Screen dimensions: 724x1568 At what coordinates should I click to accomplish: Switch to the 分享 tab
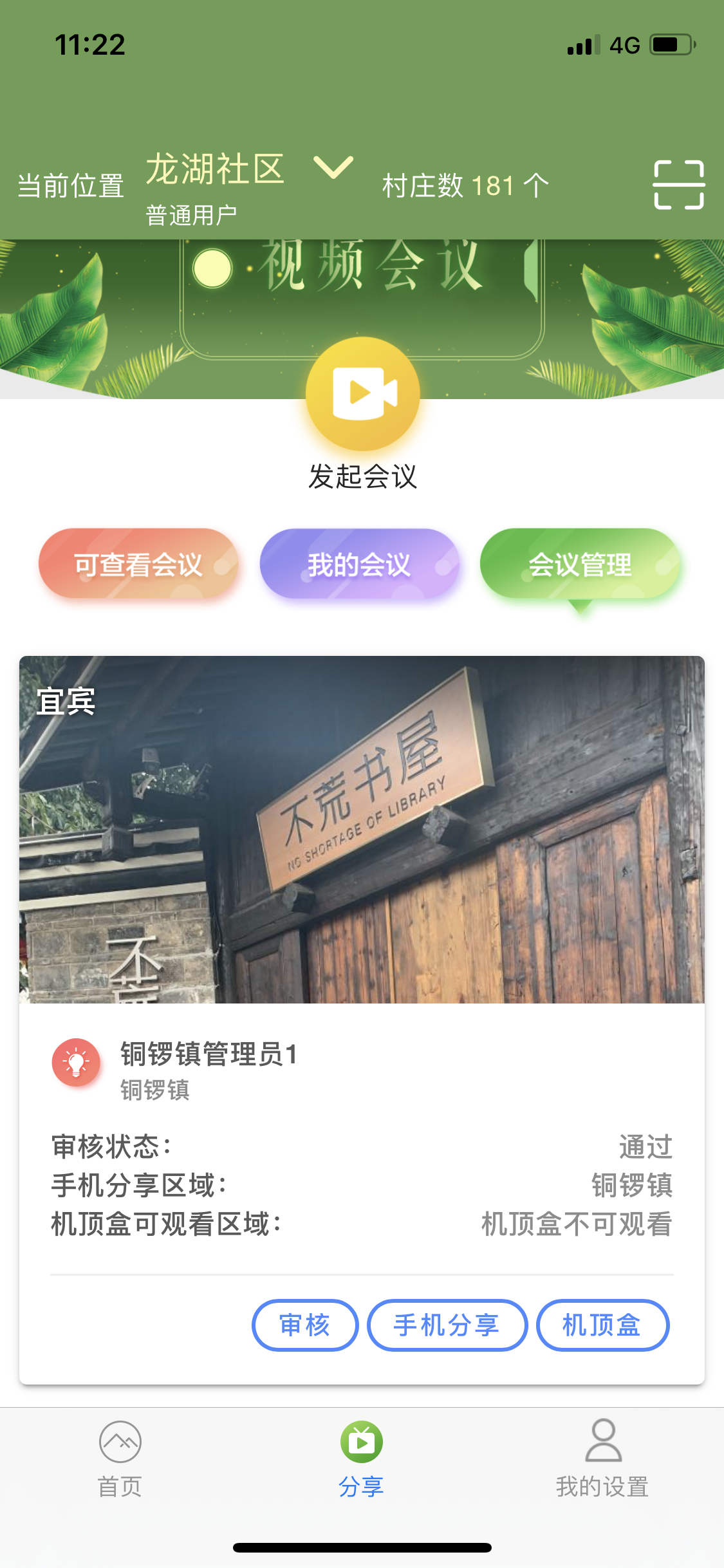click(362, 1459)
